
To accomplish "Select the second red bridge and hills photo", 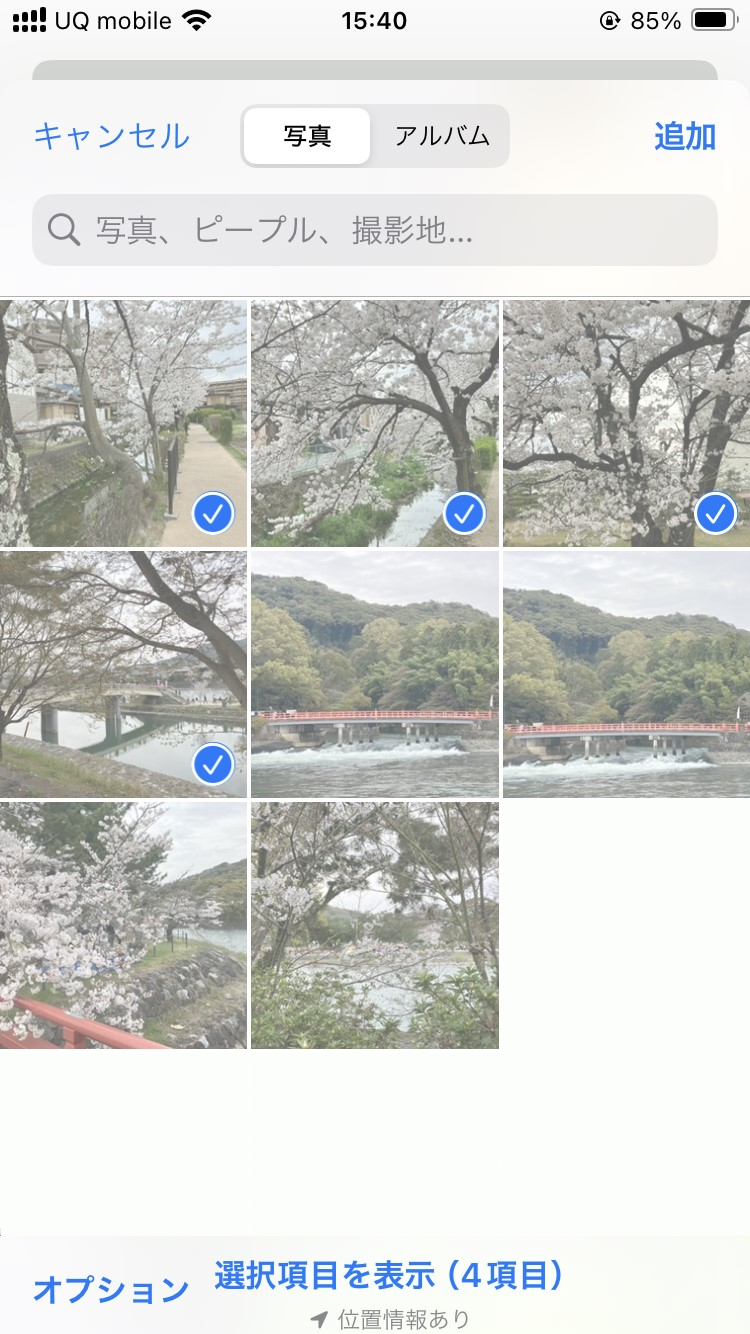I will click(626, 674).
